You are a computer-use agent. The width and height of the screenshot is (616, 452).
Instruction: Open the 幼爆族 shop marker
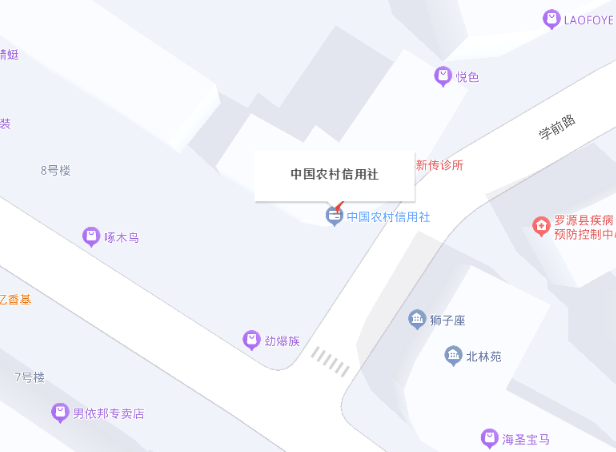[x=252, y=340]
